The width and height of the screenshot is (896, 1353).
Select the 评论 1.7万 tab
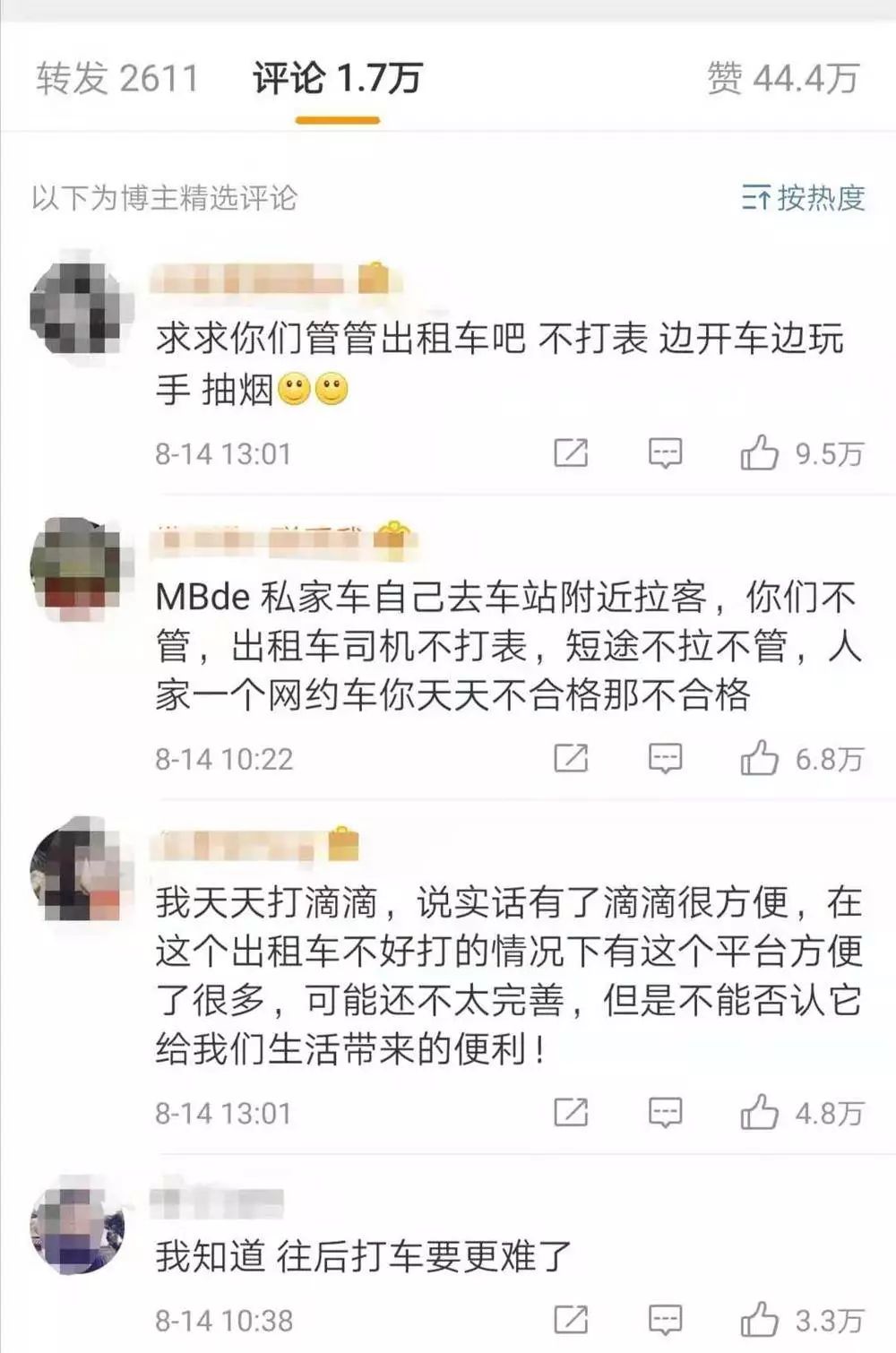click(x=337, y=78)
